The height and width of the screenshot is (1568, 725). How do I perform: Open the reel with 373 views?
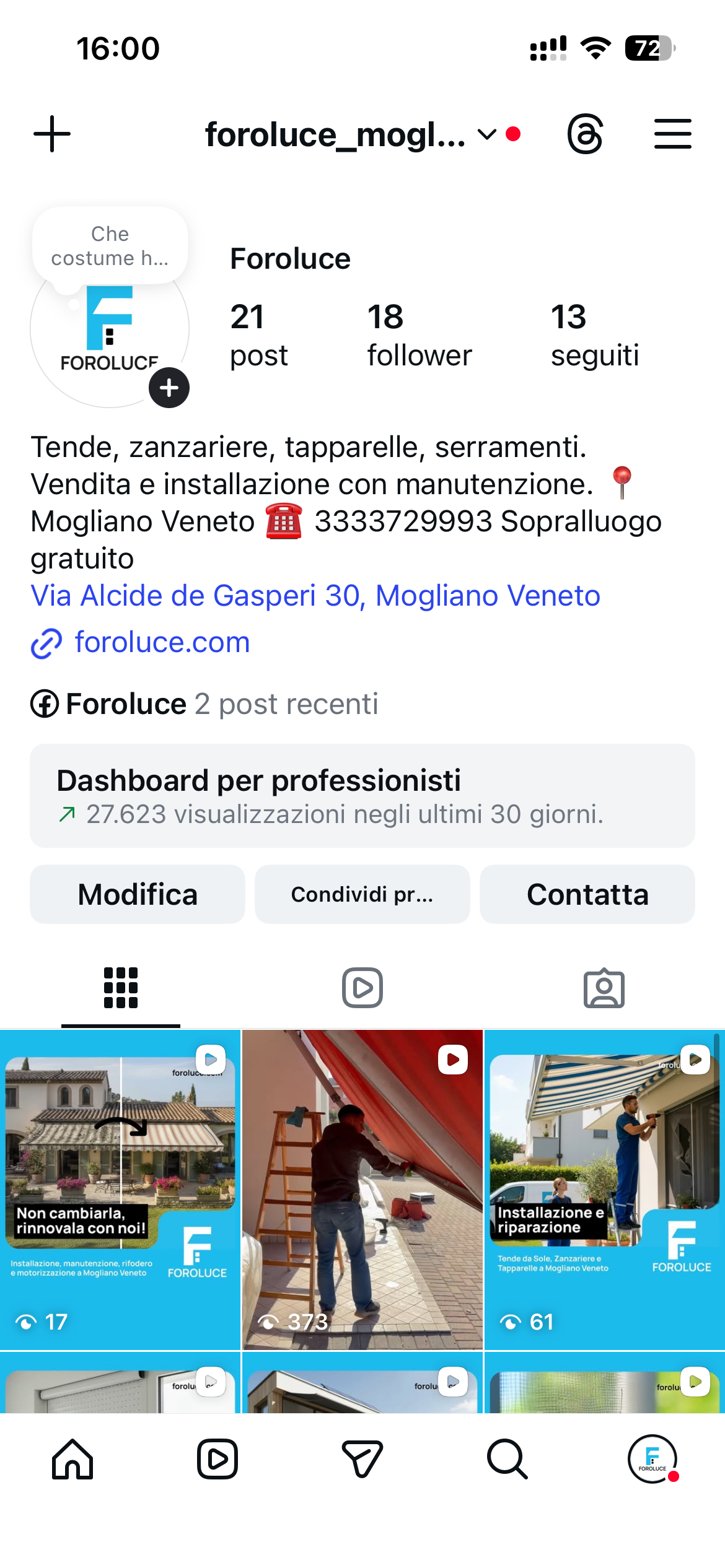(362, 1190)
